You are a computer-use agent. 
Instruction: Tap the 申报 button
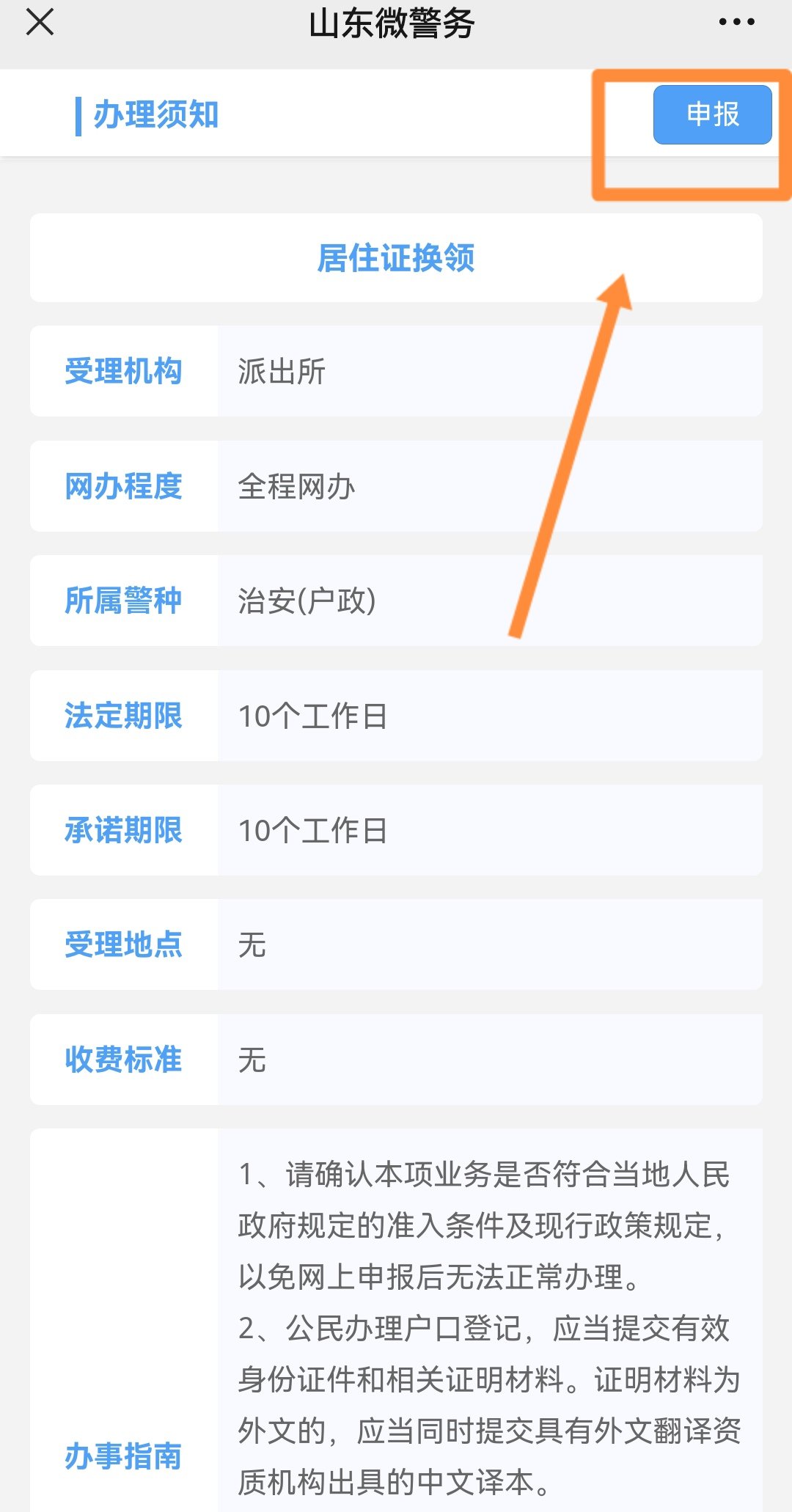coord(712,114)
